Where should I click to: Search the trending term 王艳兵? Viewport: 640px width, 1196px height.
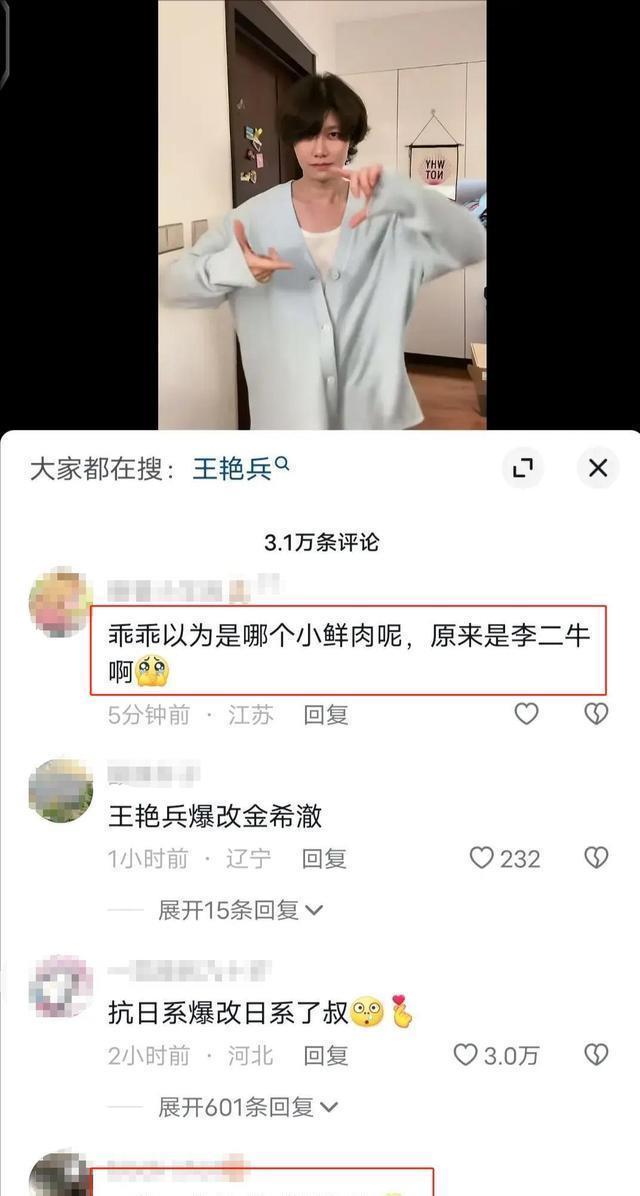click(x=239, y=468)
